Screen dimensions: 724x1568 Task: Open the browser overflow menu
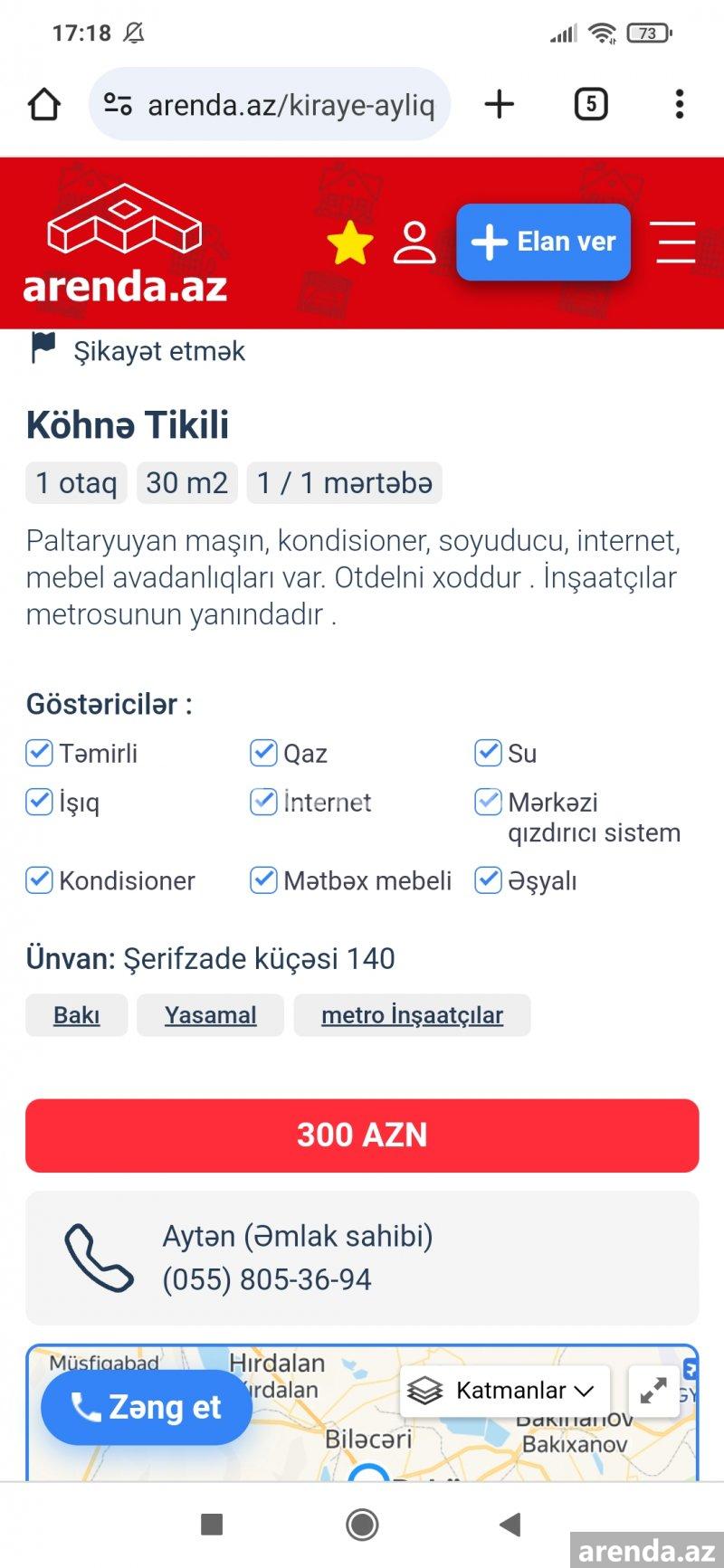pos(680,104)
